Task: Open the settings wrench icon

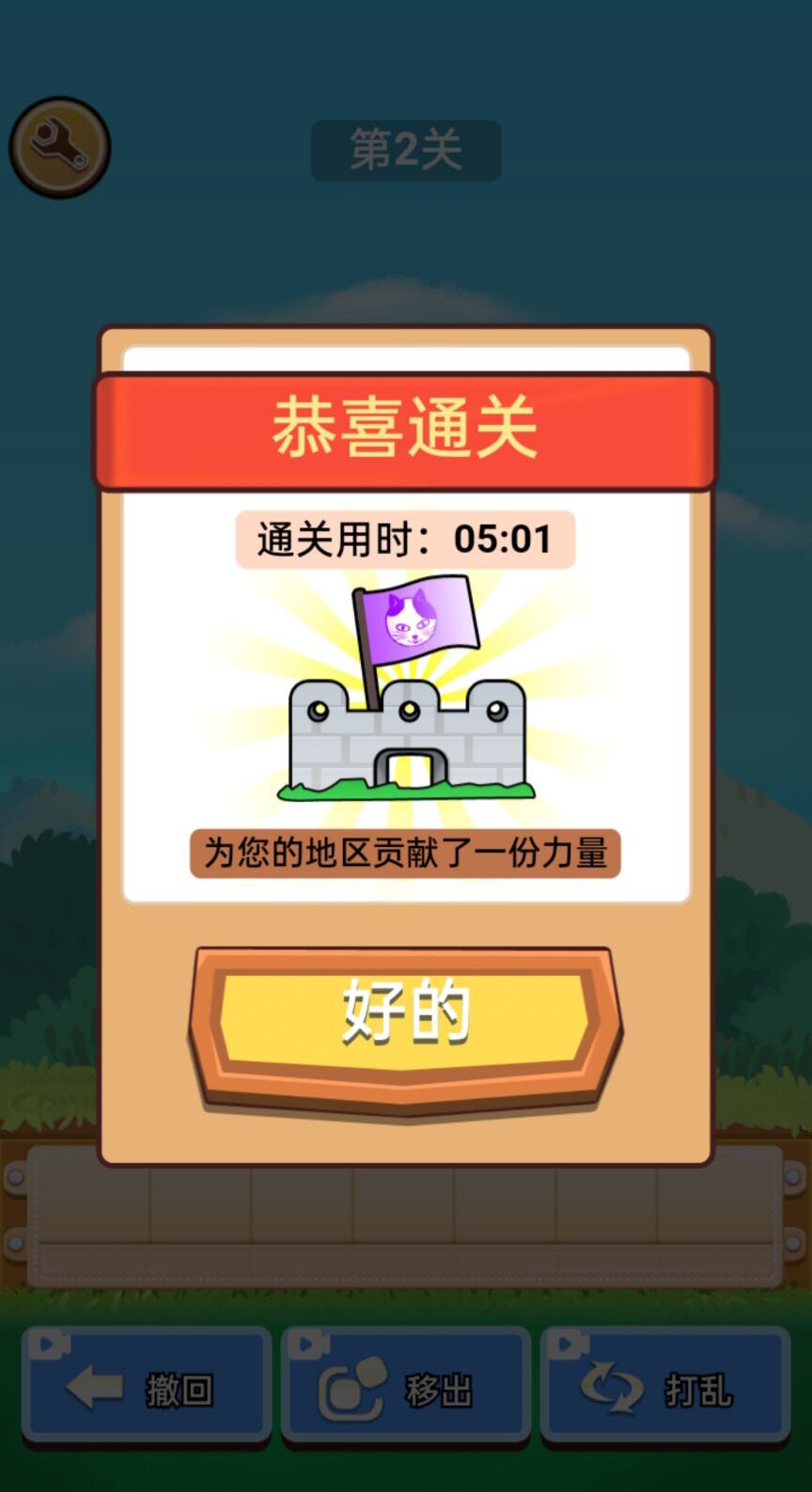Action: pos(58,146)
